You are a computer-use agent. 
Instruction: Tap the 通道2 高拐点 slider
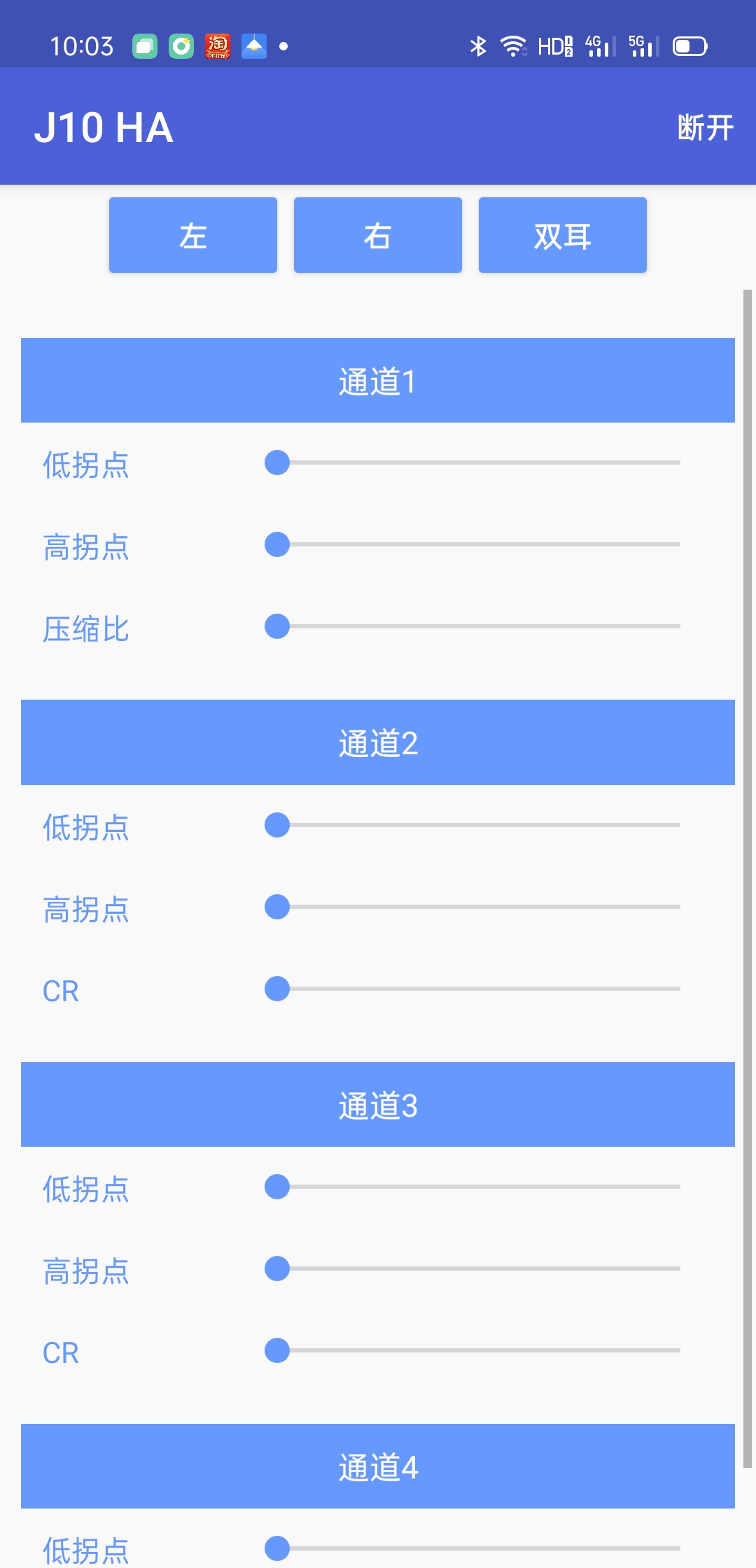[472, 907]
